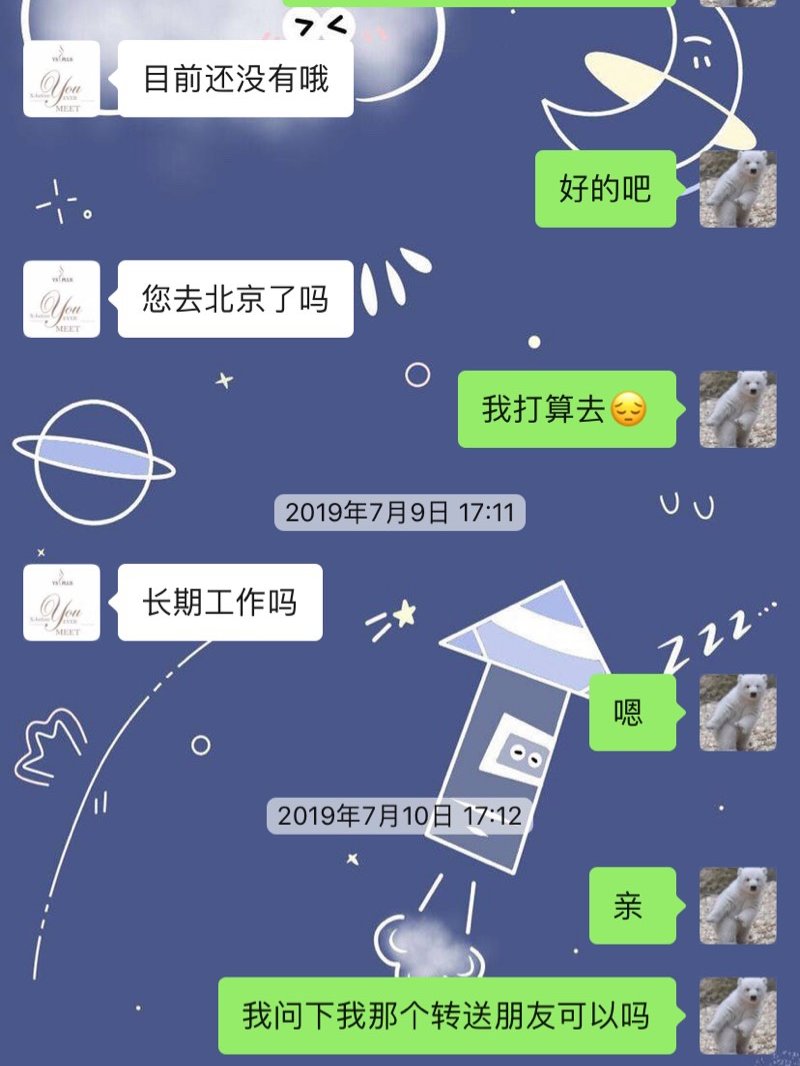The image size is (800, 1066).
Task: Open contact avatar beside "目前还没有哦" message
Action: (62, 79)
